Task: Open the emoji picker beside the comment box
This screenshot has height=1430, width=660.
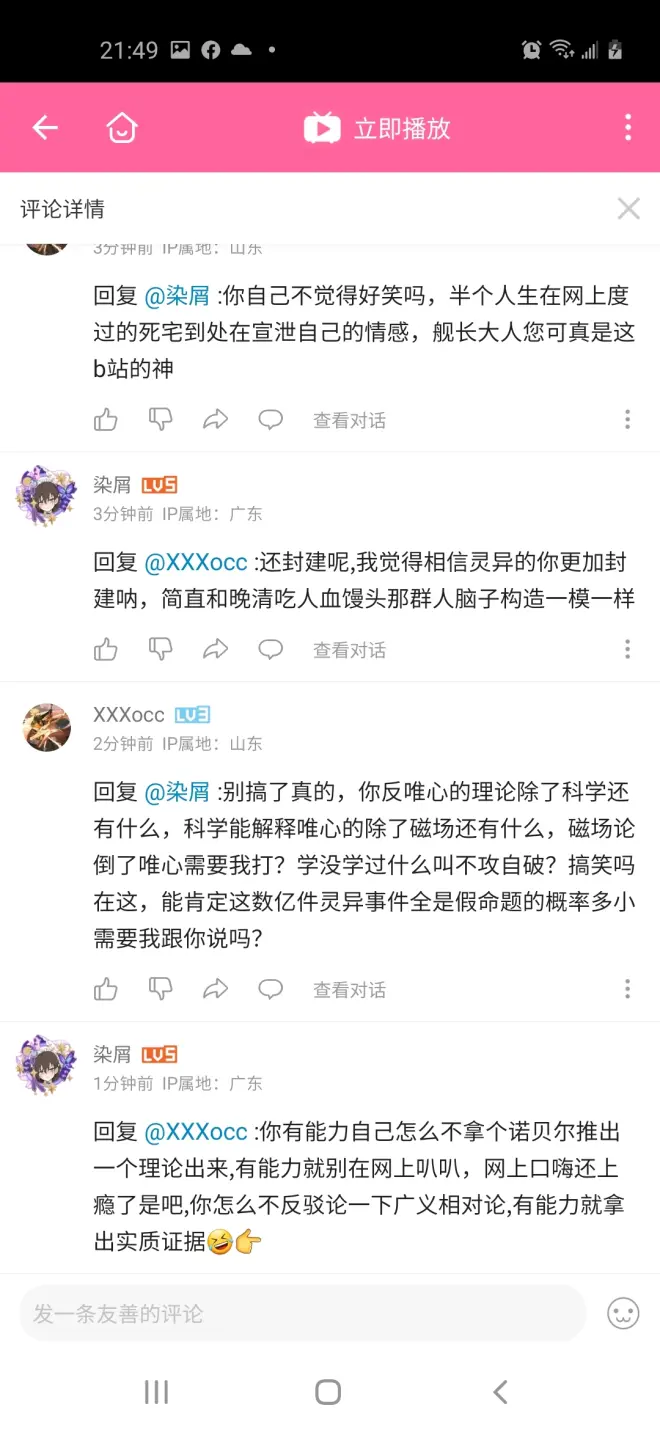Action: click(623, 1313)
